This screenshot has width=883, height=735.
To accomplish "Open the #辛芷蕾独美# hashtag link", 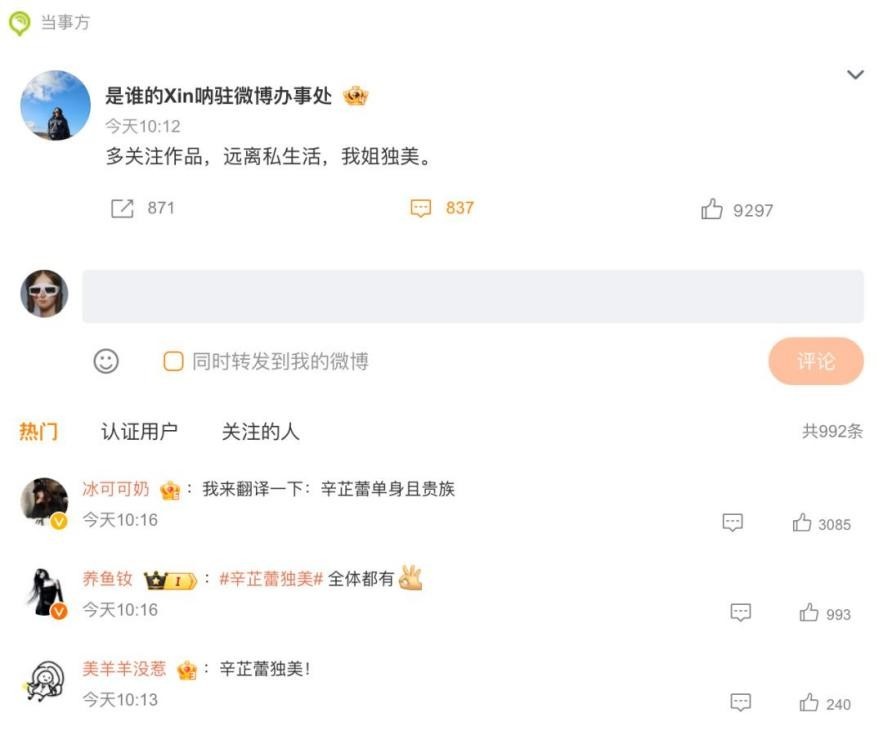I will (270, 579).
